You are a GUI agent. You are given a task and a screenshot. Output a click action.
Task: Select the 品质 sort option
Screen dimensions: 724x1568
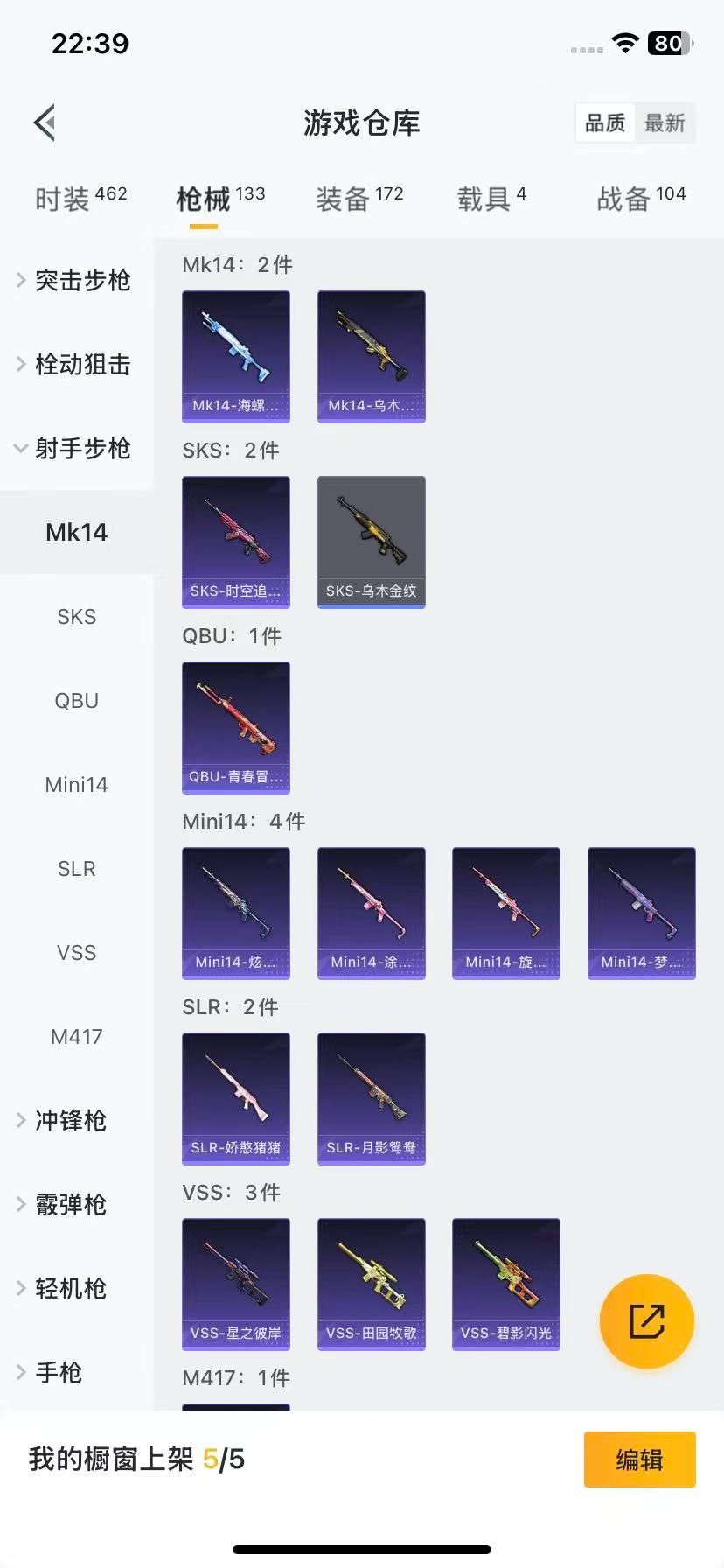tap(604, 123)
